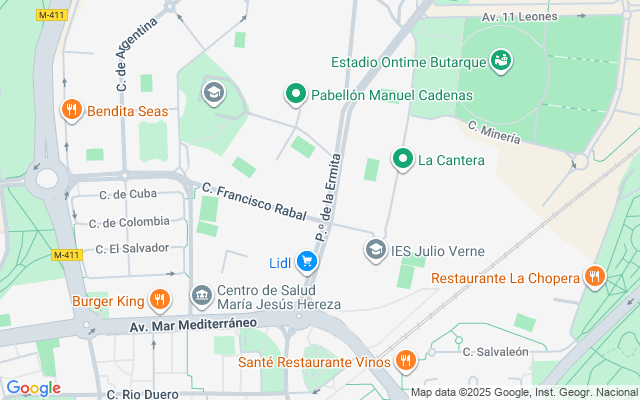This screenshot has width=640, height=400.
Task: Open the Lidl shopping marker
Action: coord(306,263)
